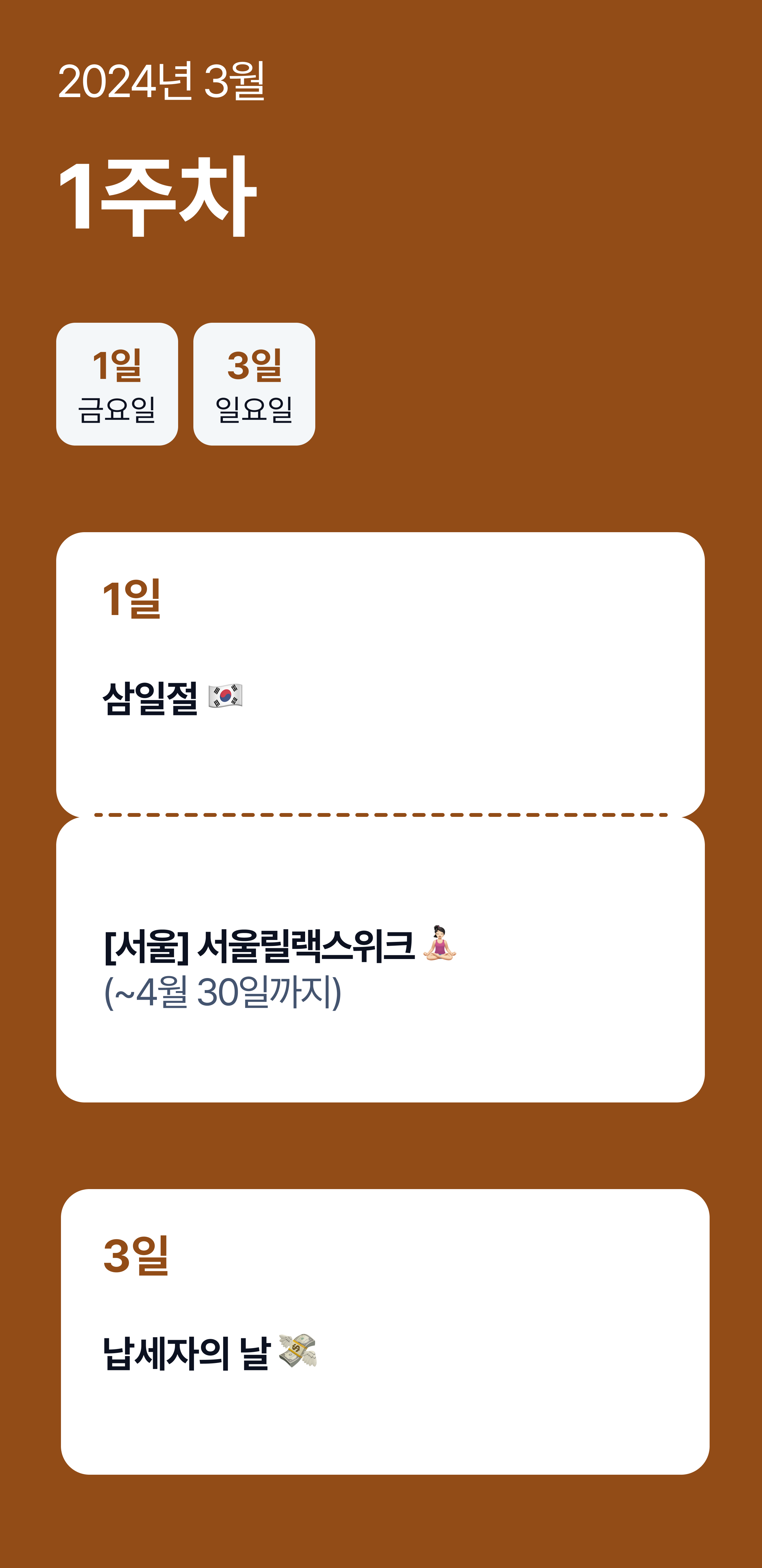The image size is (762, 1568).
Task: View the 납세자의 날 event card
Action: click(x=384, y=1332)
